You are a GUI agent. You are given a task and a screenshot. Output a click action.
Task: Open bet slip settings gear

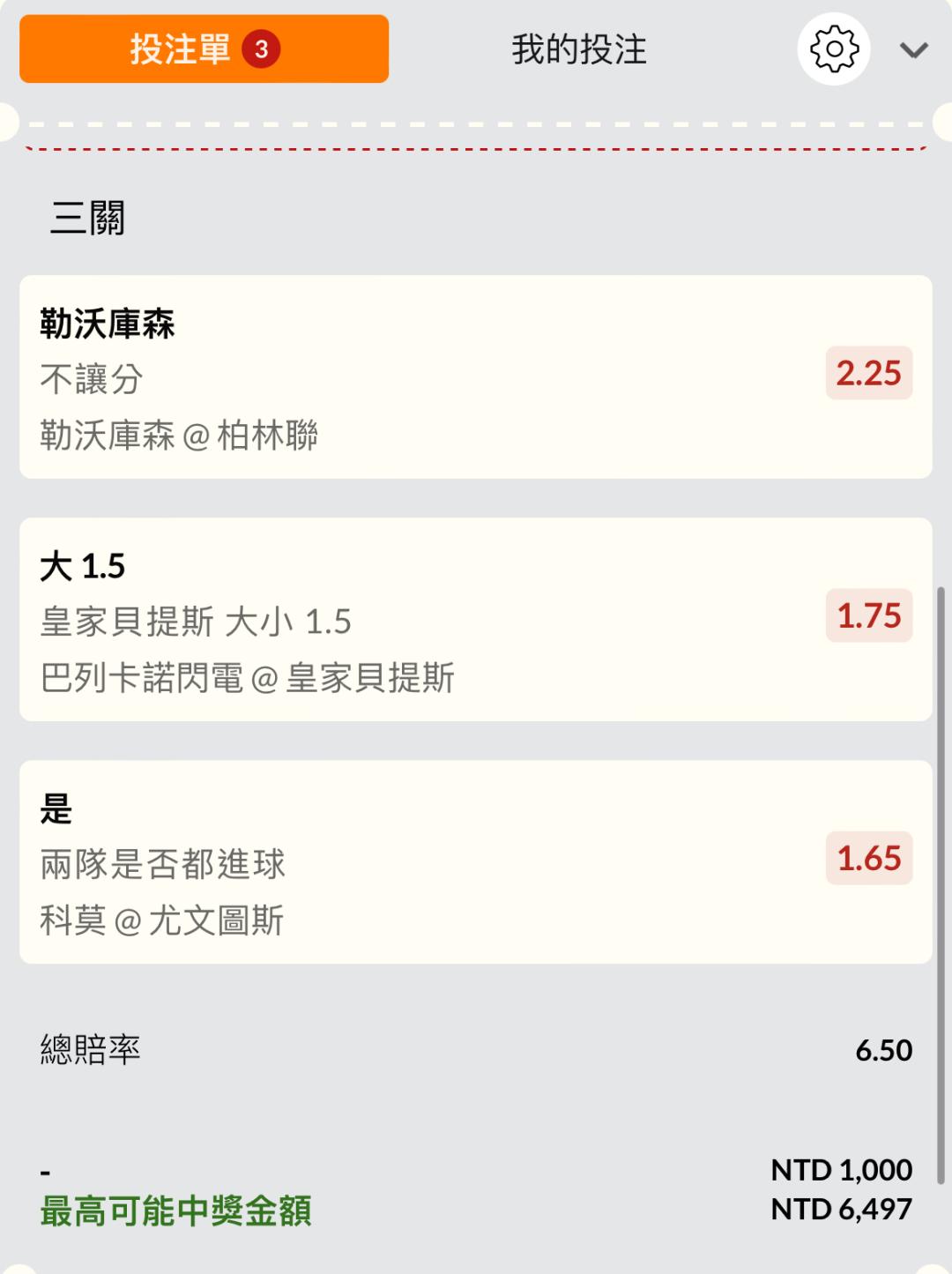833,49
